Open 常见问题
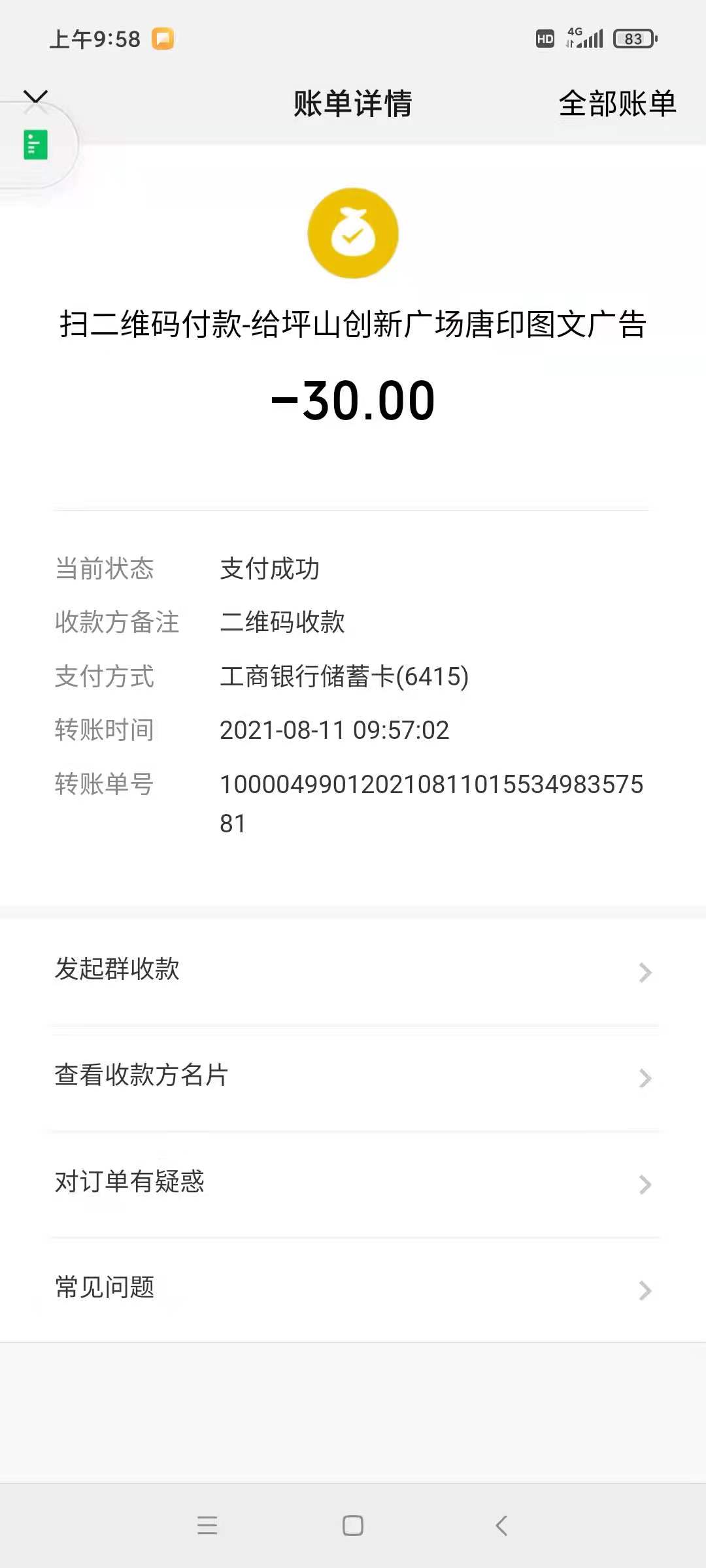Image resolution: width=706 pixels, height=1568 pixels. click(353, 1290)
